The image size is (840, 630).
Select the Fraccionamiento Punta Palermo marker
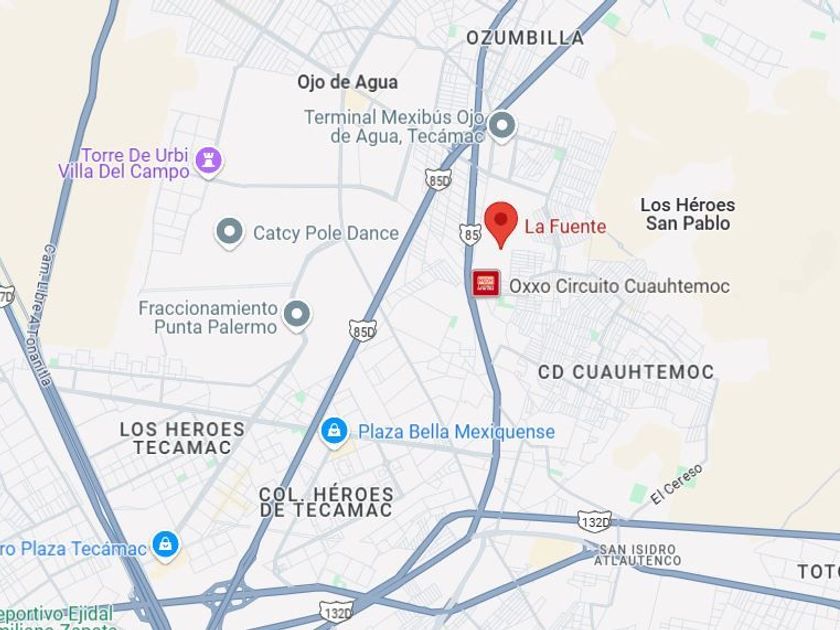coord(297,316)
